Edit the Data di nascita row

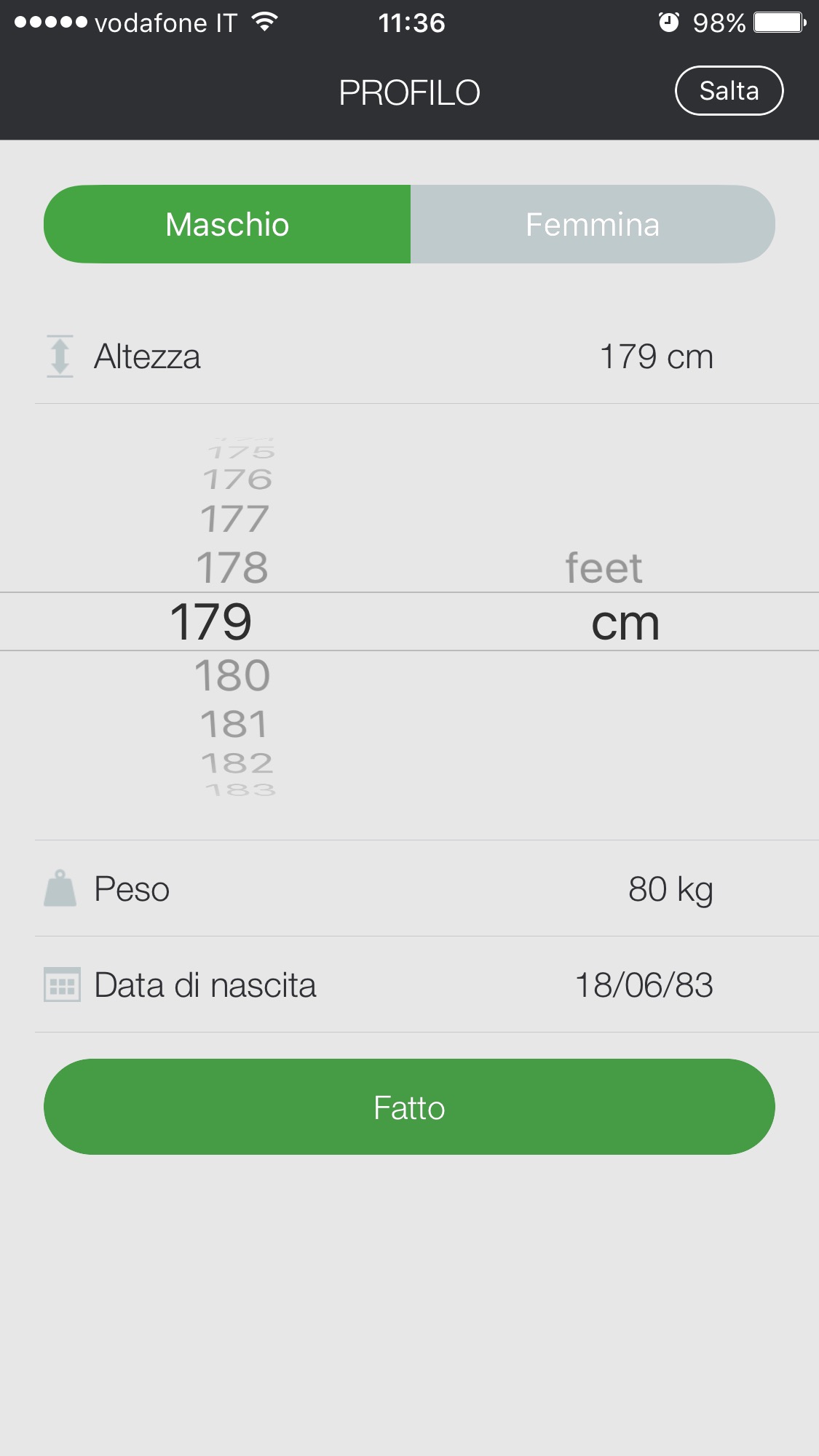pyautogui.click(x=409, y=985)
